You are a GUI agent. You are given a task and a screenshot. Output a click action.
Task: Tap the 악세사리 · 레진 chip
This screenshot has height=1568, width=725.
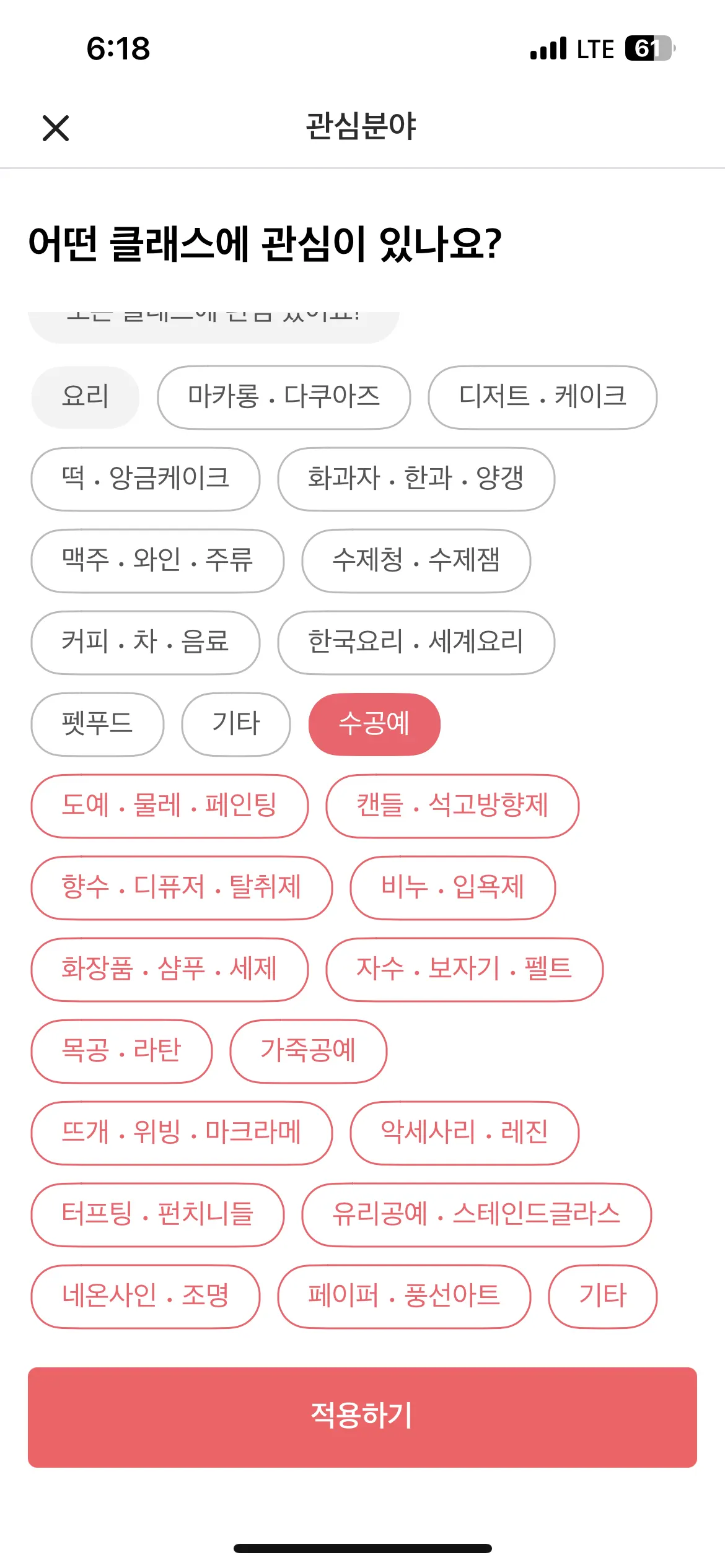coord(464,1133)
